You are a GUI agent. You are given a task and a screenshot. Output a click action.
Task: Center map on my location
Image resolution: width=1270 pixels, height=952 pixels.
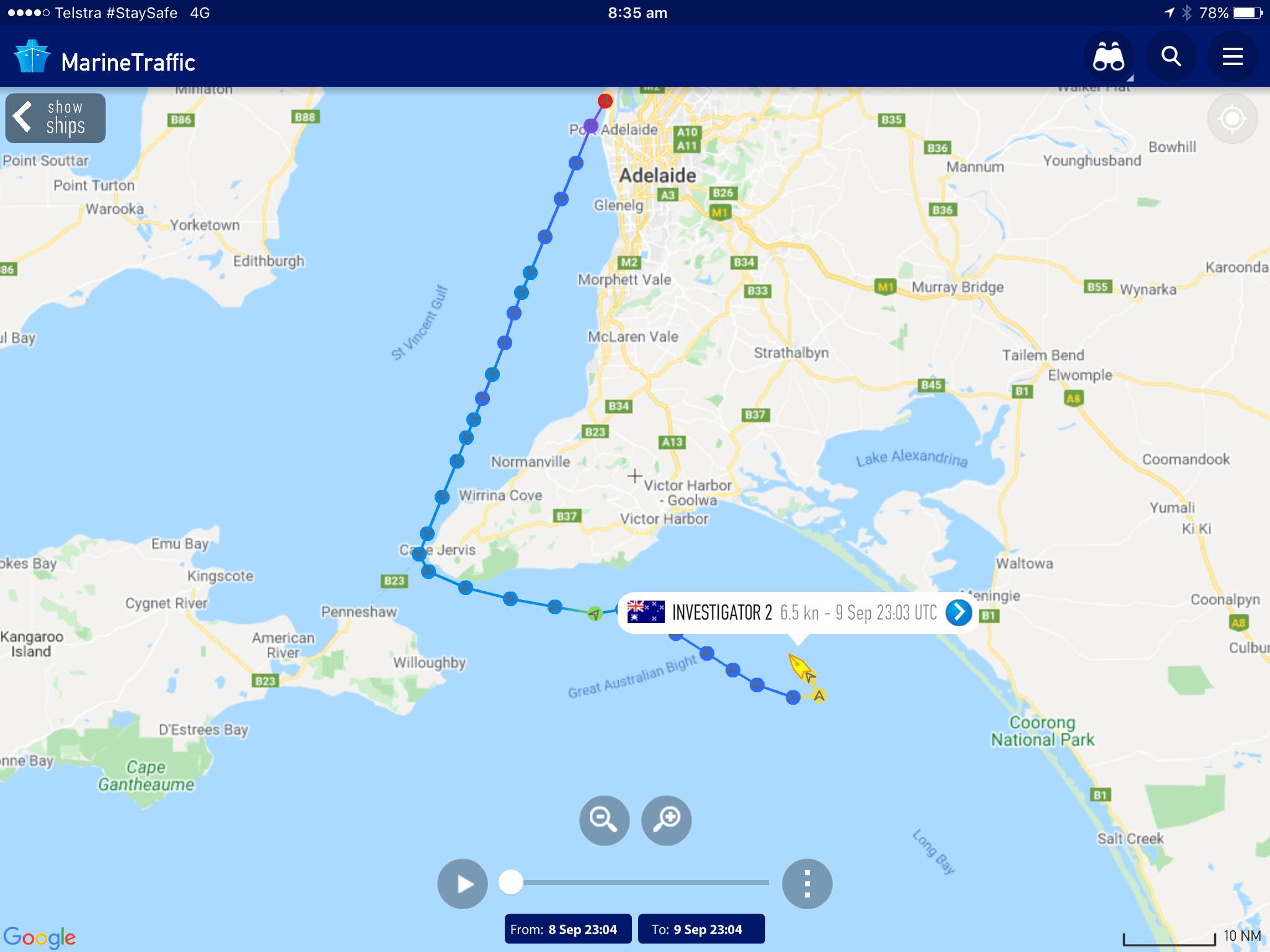pos(1232,118)
